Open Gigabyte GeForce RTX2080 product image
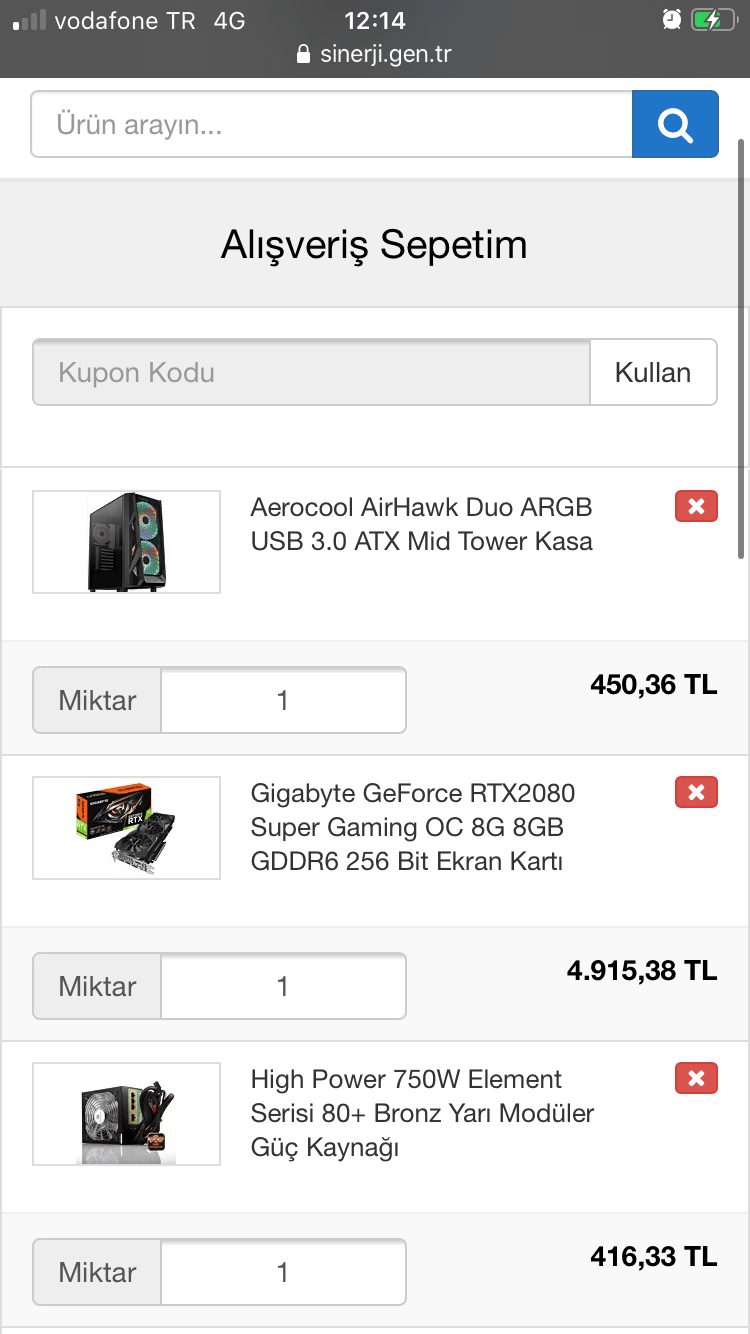Image resolution: width=750 pixels, height=1334 pixels. pos(127,828)
